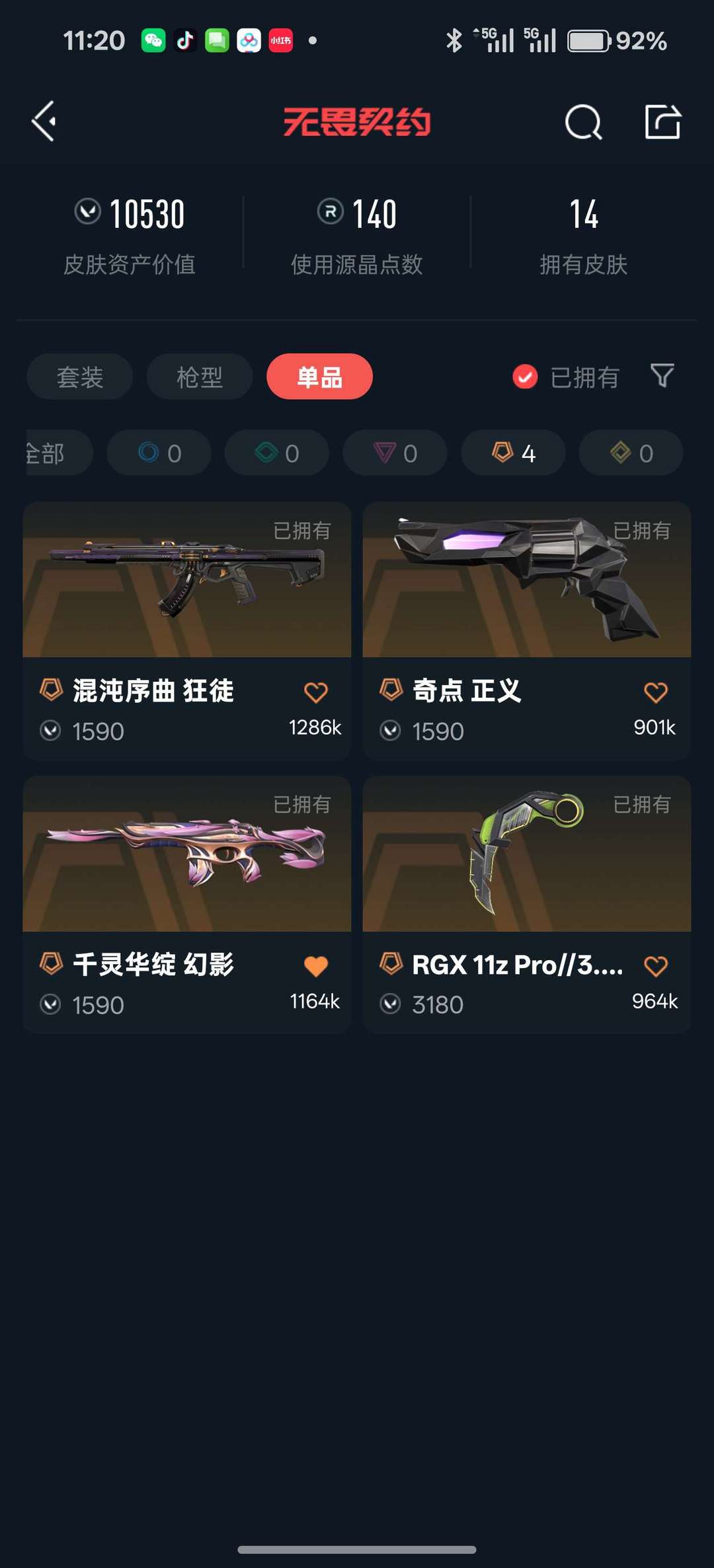The width and height of the screenshot is (714, 1568).
Task: Go back using the top-left arrow
Action: (44, 122)
